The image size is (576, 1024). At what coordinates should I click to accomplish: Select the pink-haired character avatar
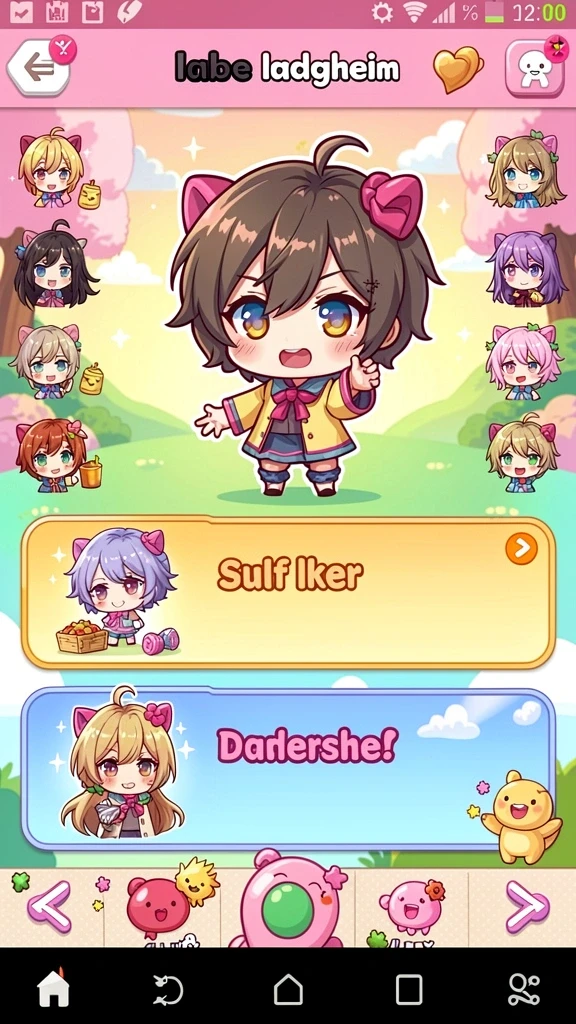tap(524, 362)
